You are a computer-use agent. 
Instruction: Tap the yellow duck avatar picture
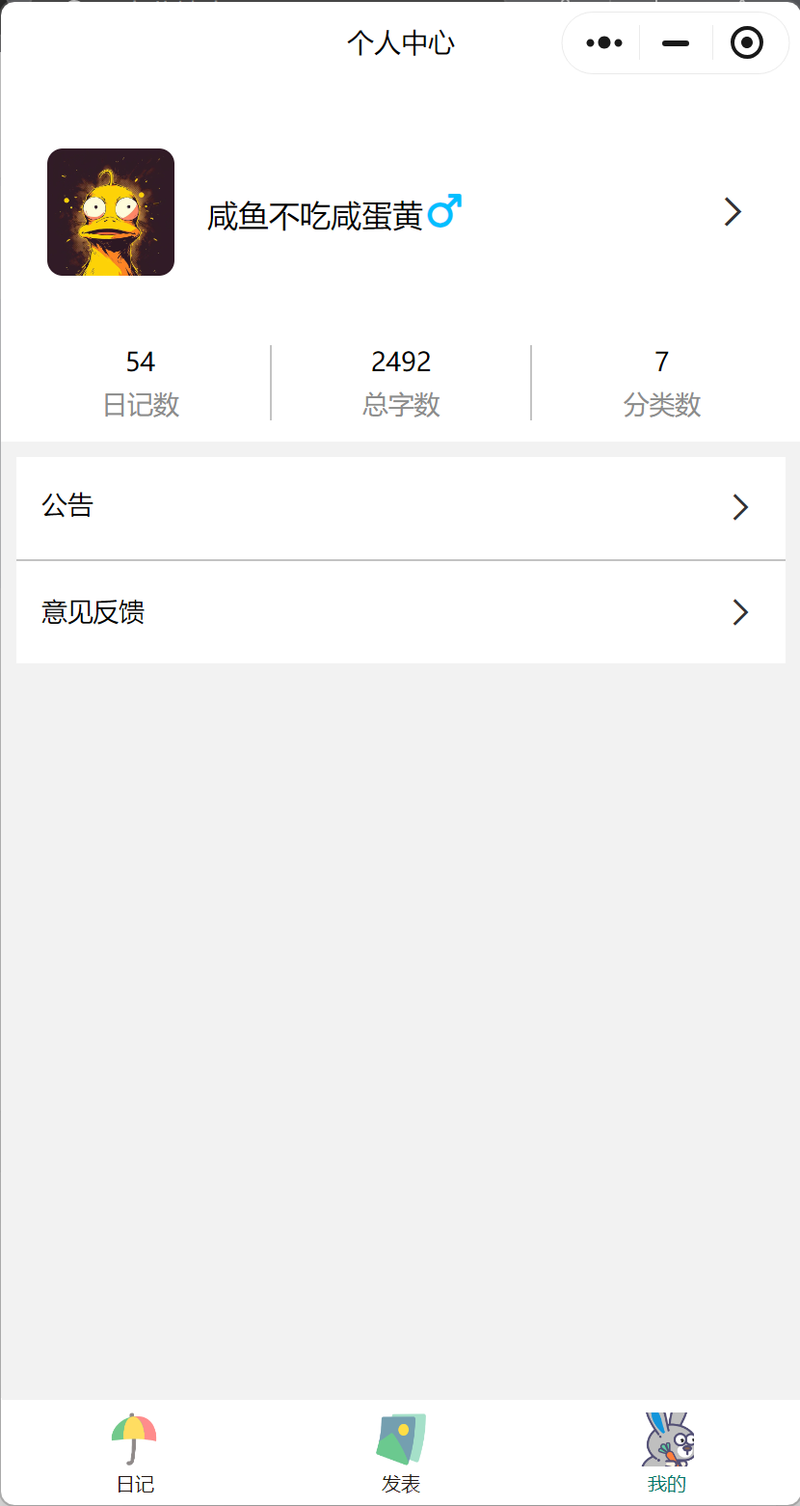click(x=111, y=212)
